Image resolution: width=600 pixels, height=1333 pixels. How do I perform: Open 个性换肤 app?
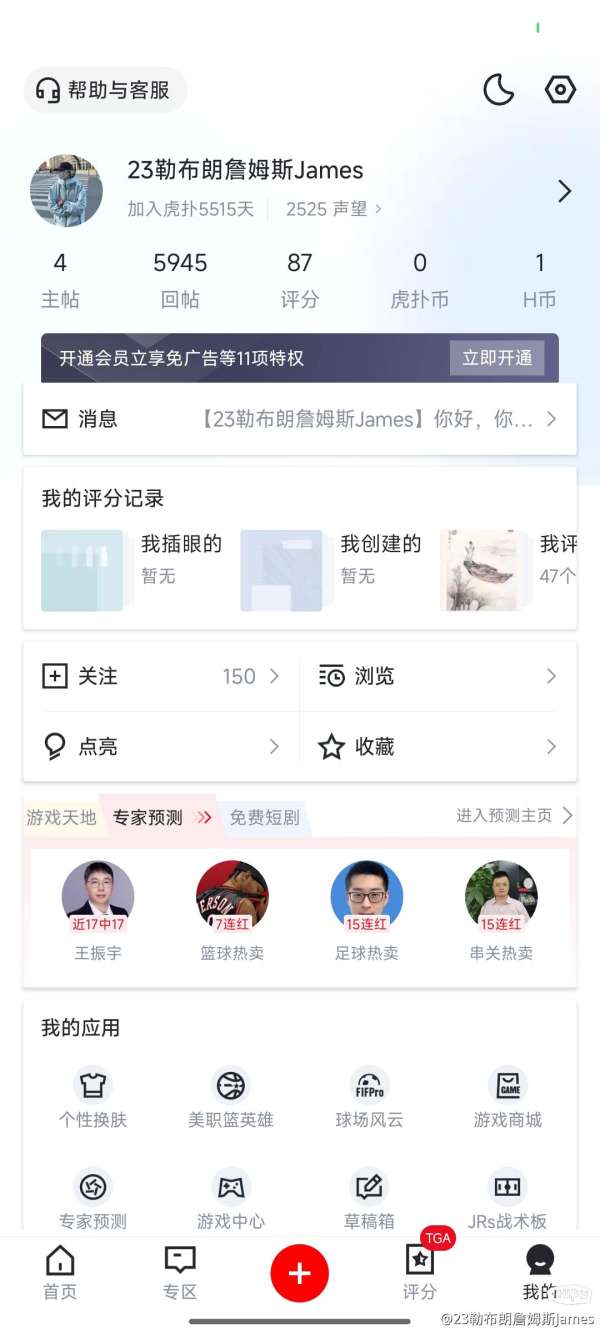[93, 1097]
